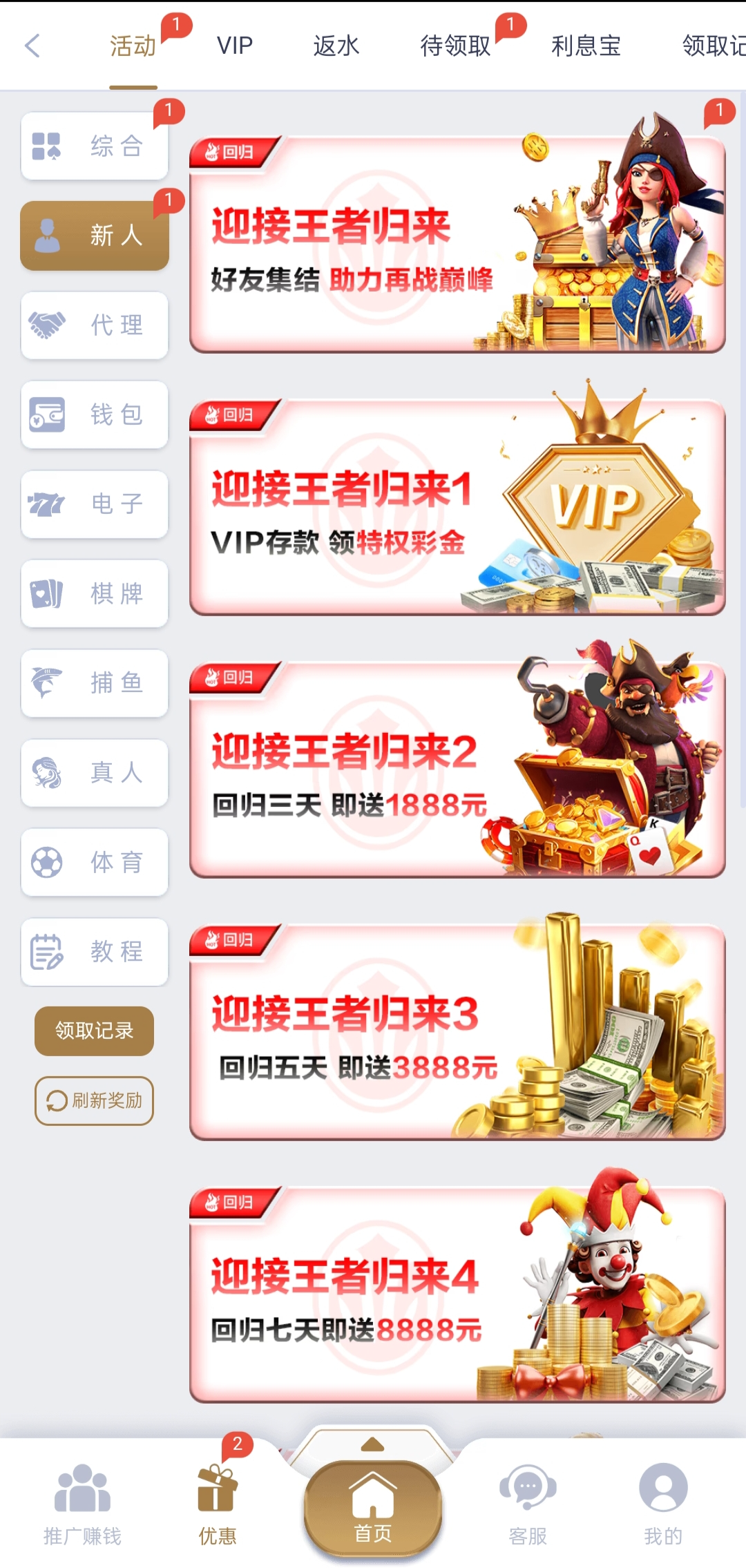The height and width of the screenshot is (1568, 746).
Task: Open the 好友集结 助力再战巅峰 promotion
Action: pyautogui.click(x=457, y=245)
